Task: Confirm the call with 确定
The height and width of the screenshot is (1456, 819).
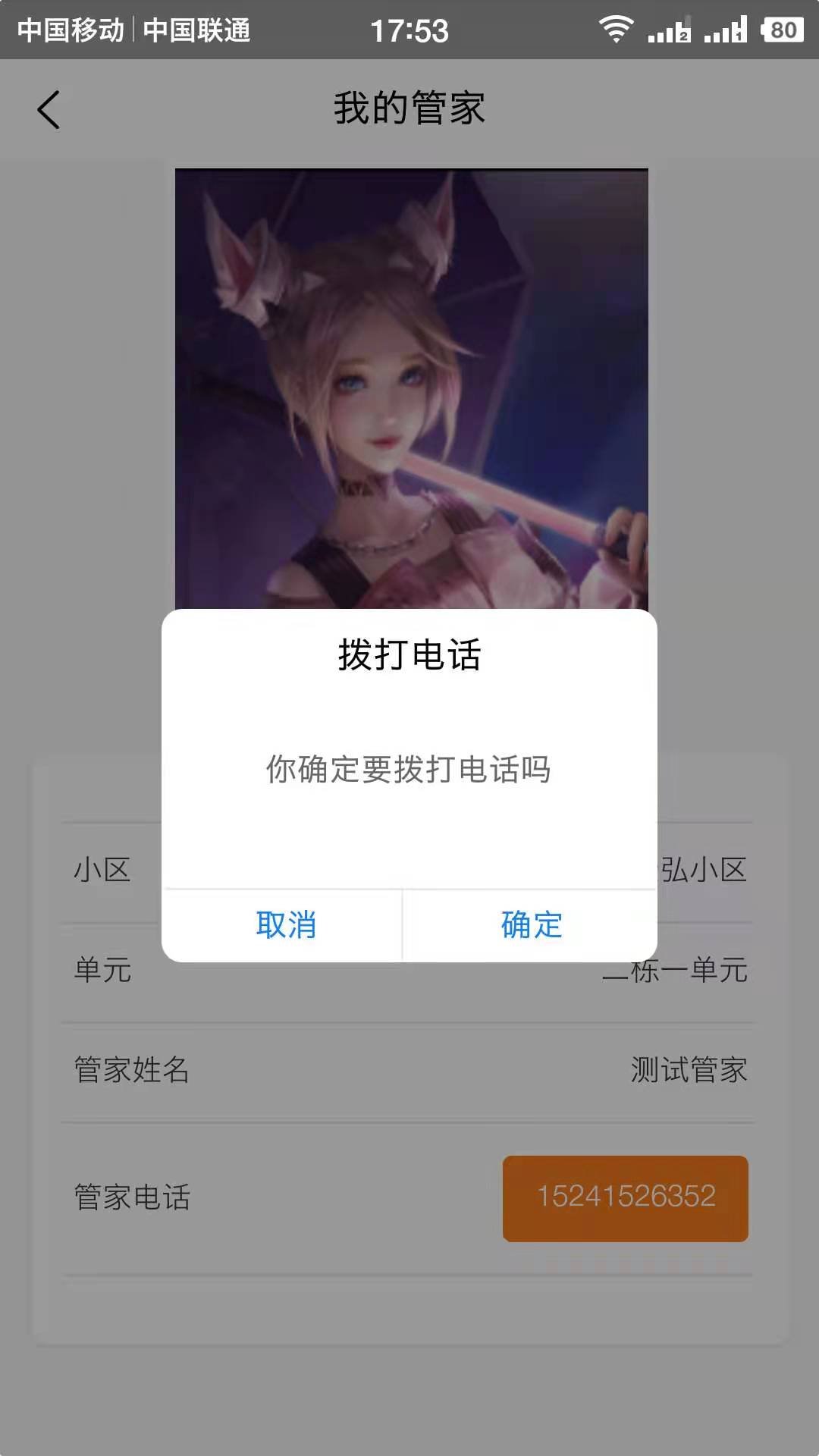Action: pos(531,925)
